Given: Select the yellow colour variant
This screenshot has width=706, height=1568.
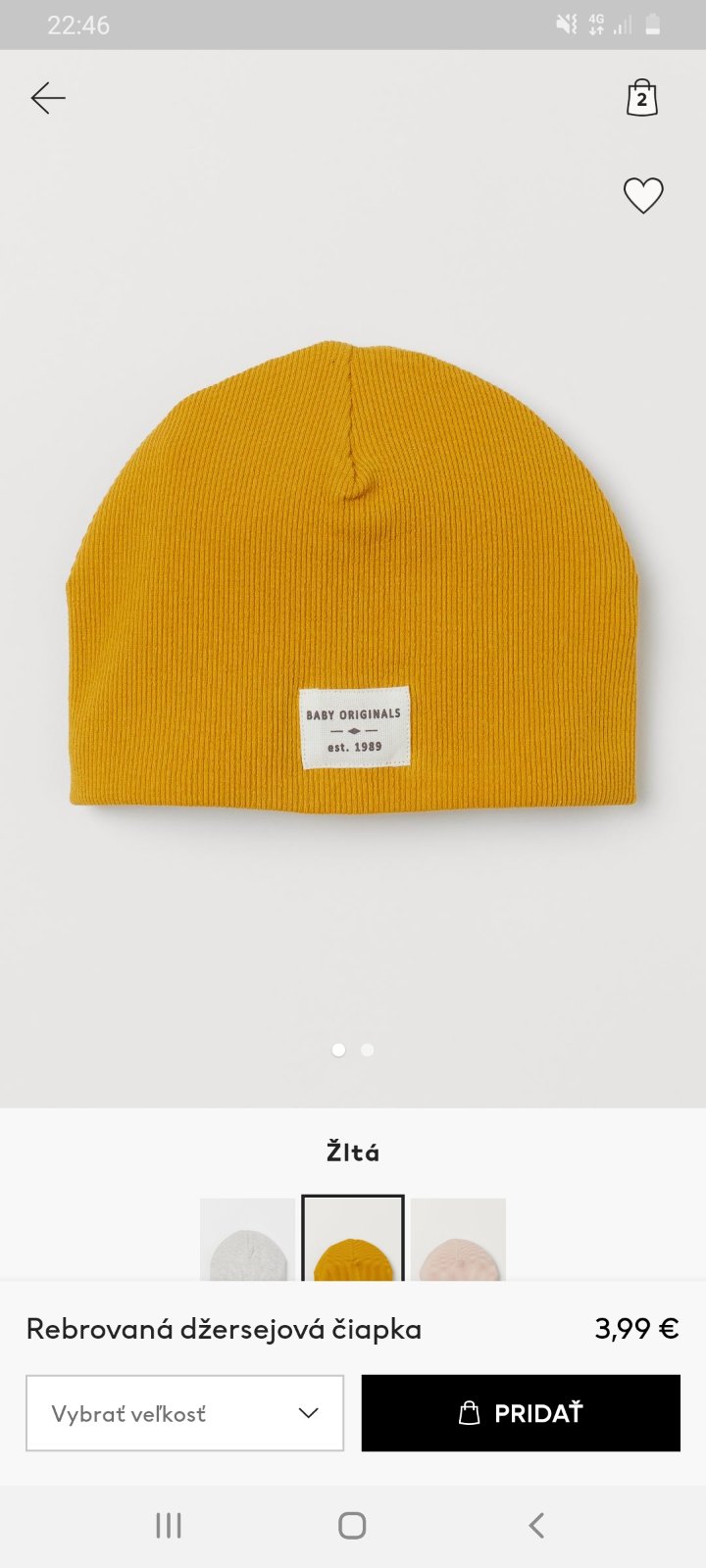Looking at the screenshot, I should click(x=353, y=1240).
